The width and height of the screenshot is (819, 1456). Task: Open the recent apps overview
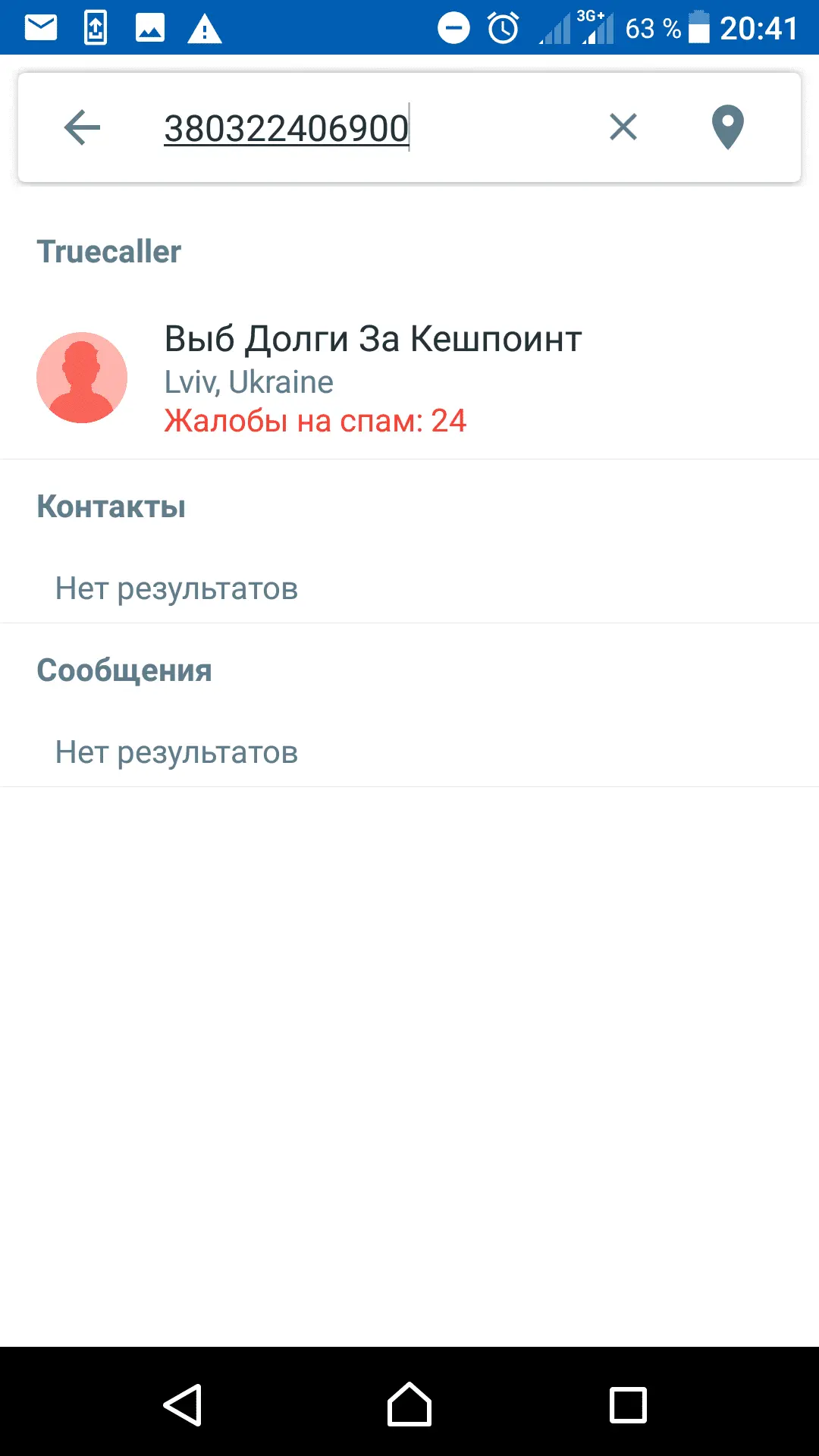628,1404
